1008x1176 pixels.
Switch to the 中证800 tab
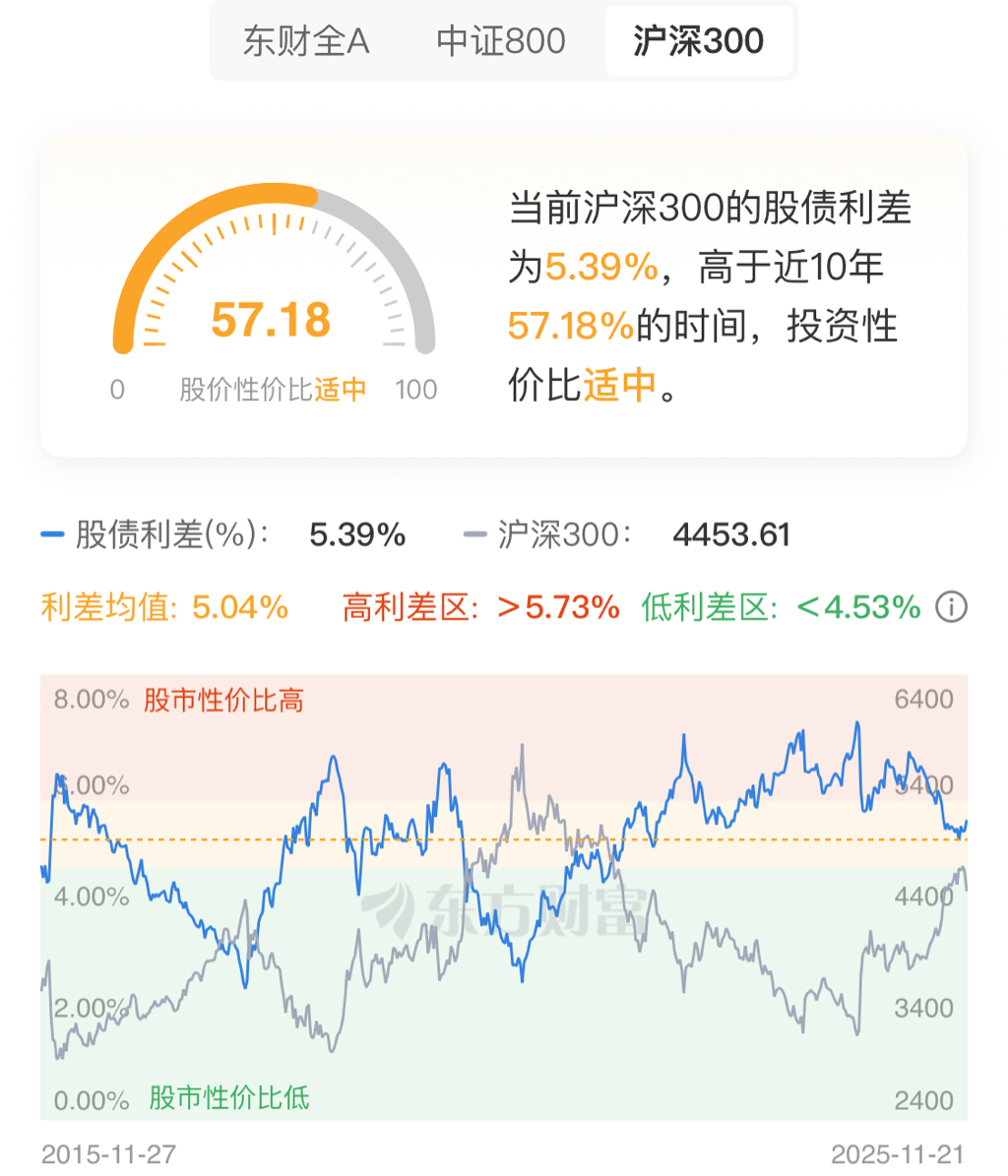501,41
